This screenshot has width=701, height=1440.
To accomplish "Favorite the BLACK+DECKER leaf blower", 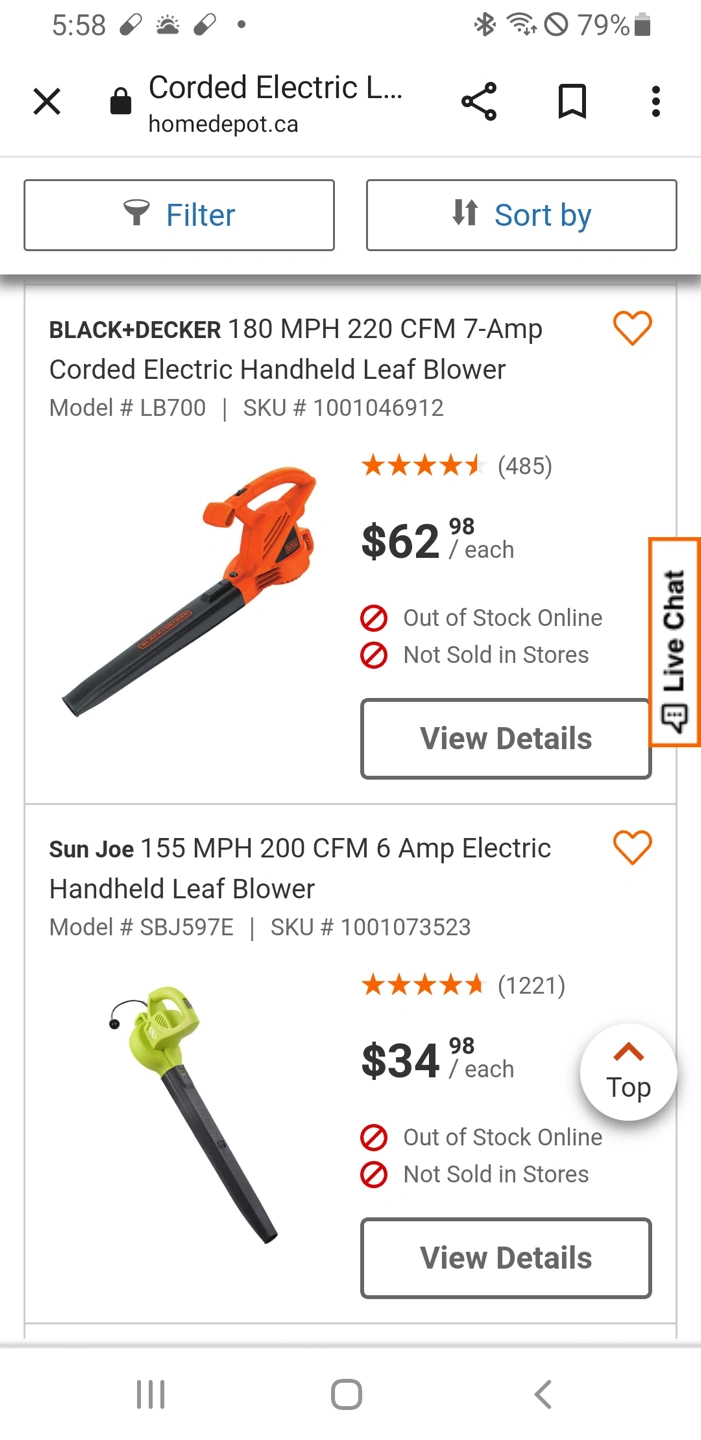I will click(x=632, y=328).
